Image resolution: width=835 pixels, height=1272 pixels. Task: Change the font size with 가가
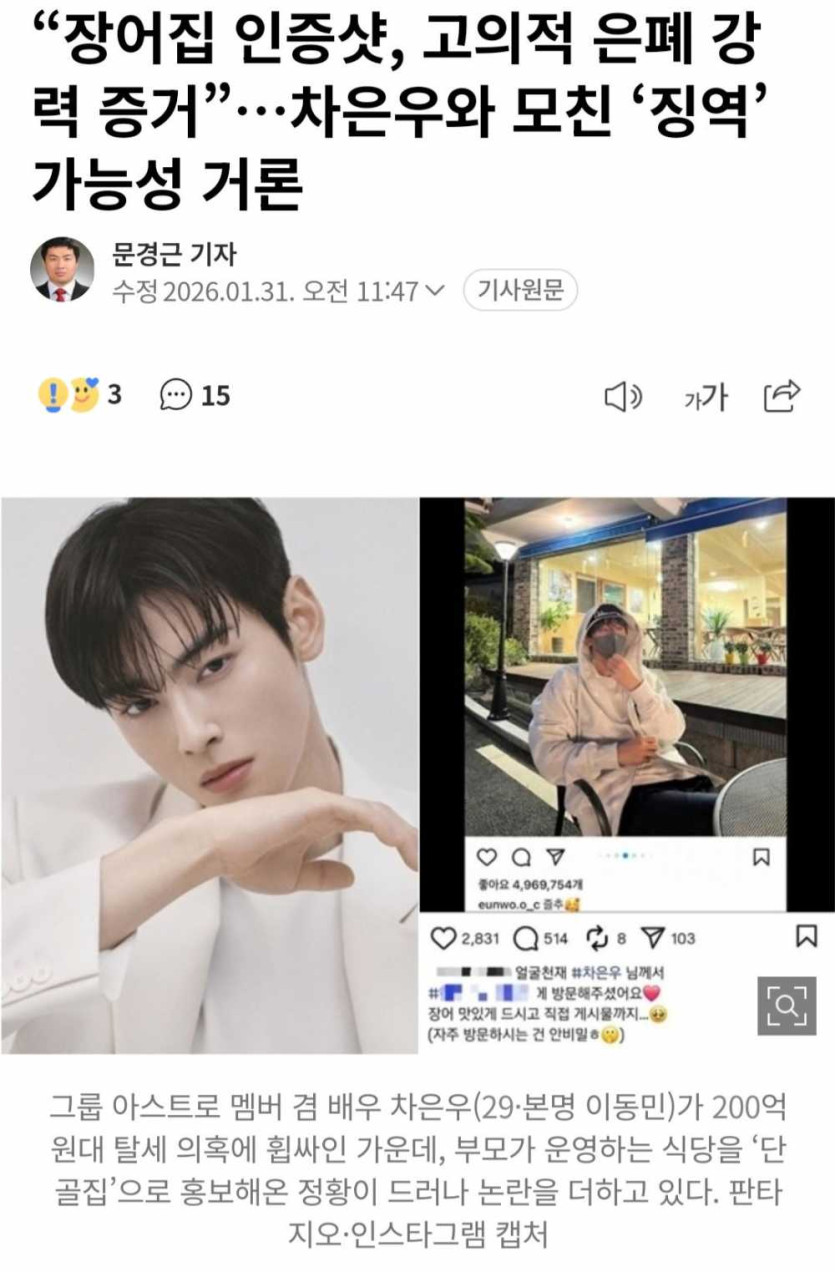pos(706,398)
